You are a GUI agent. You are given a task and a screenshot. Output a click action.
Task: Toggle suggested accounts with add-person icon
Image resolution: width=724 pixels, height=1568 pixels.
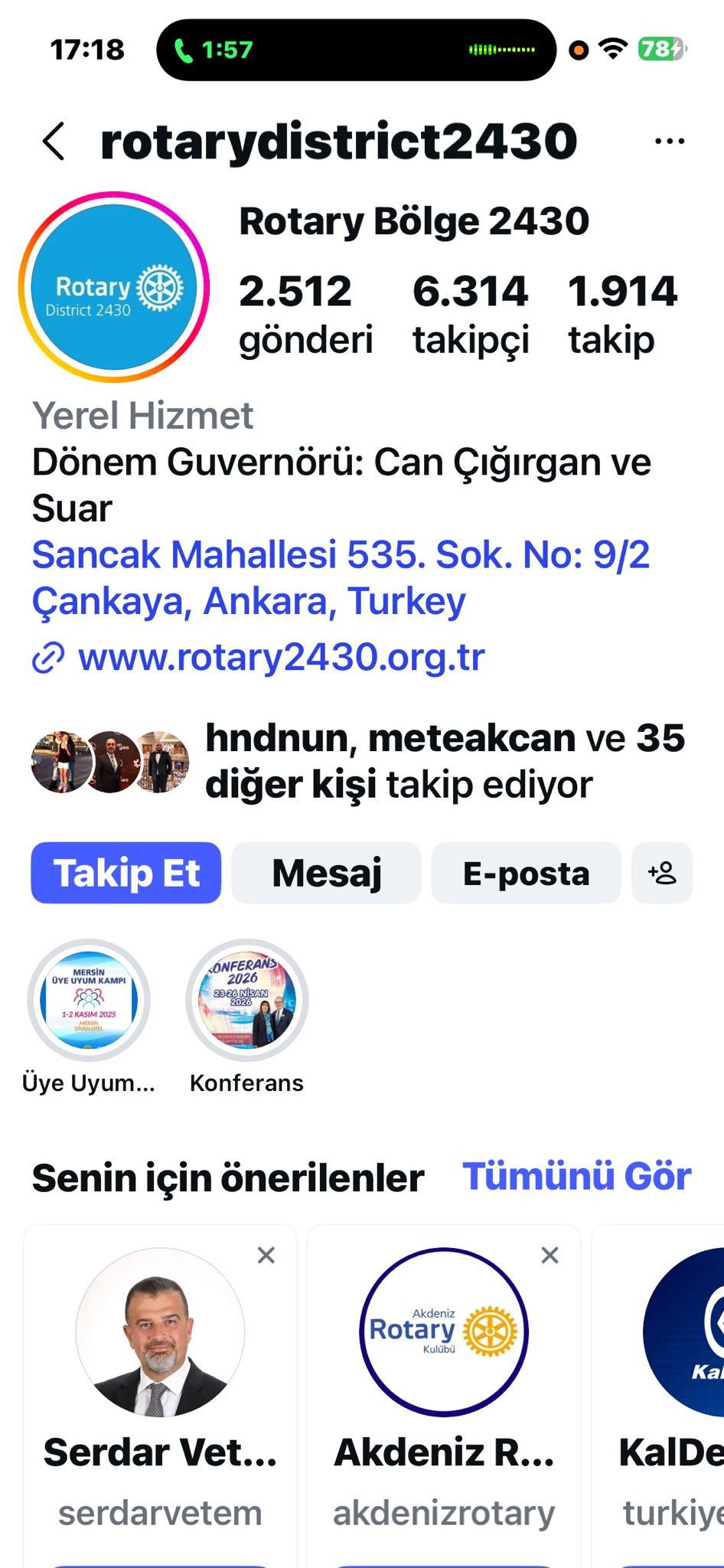tap(662, 873)
